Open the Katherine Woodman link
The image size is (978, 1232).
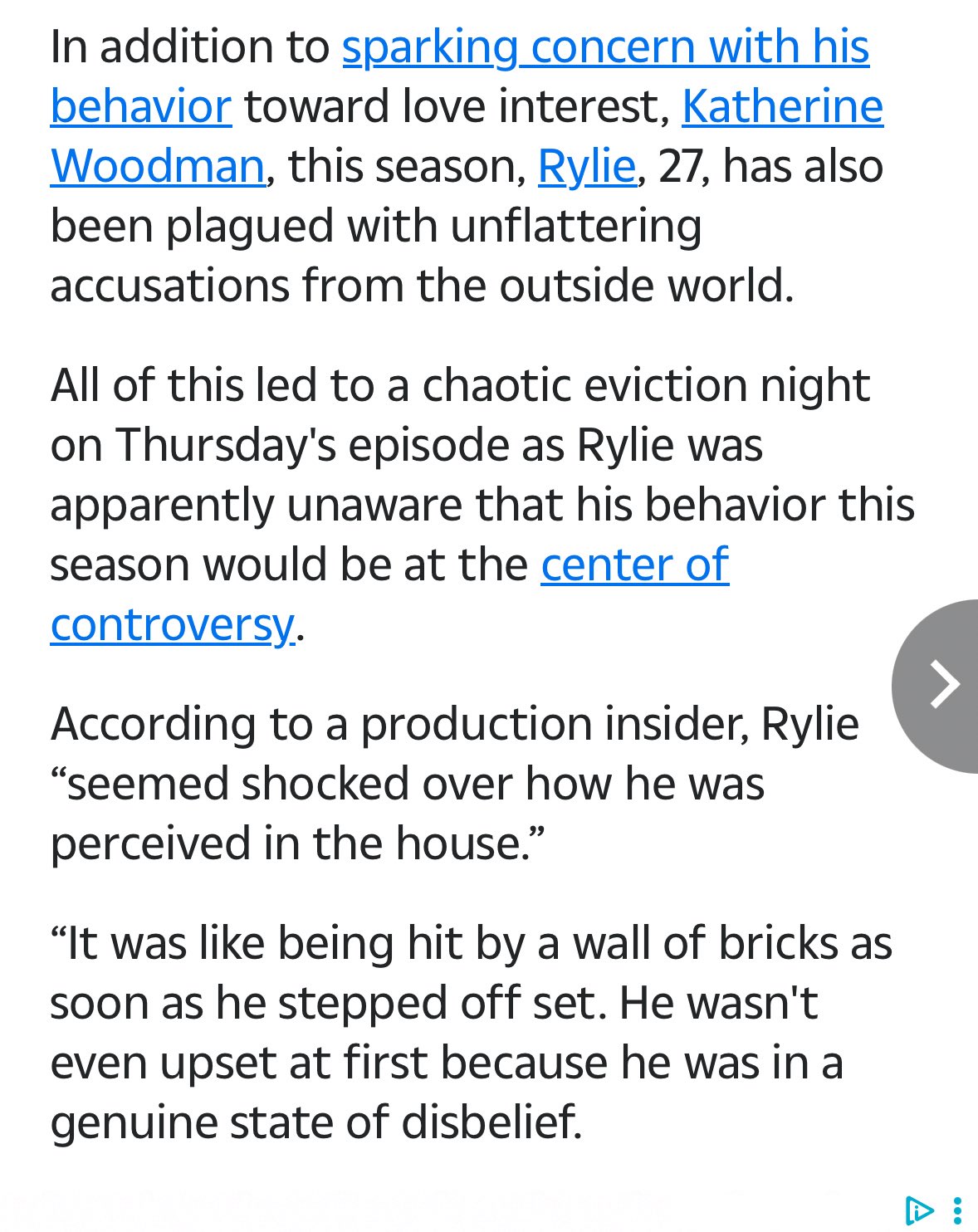pyautogui.click(x=781, y=107)
